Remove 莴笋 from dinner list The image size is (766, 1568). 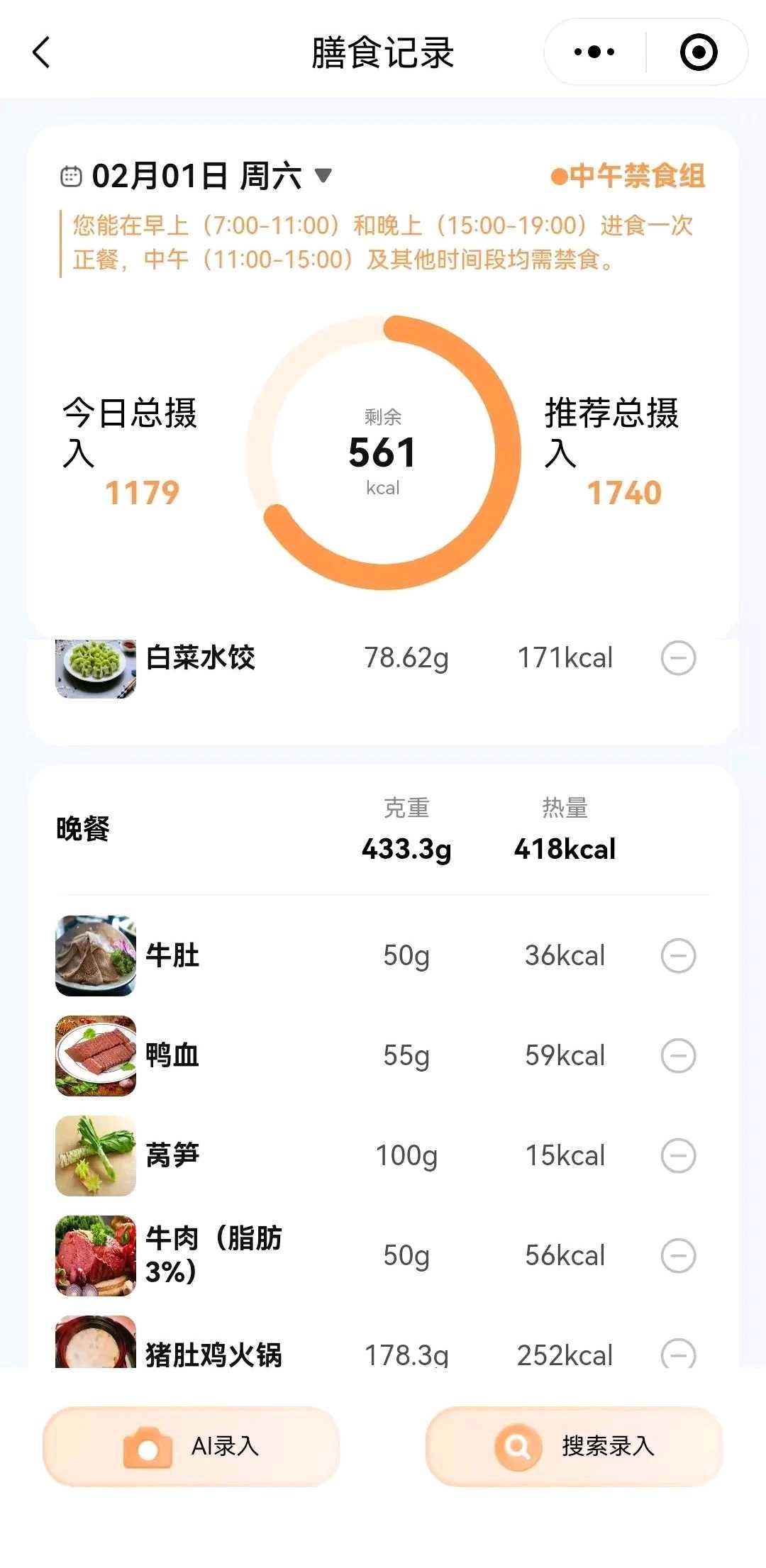pyautogui.click(x=678, y=1156)
